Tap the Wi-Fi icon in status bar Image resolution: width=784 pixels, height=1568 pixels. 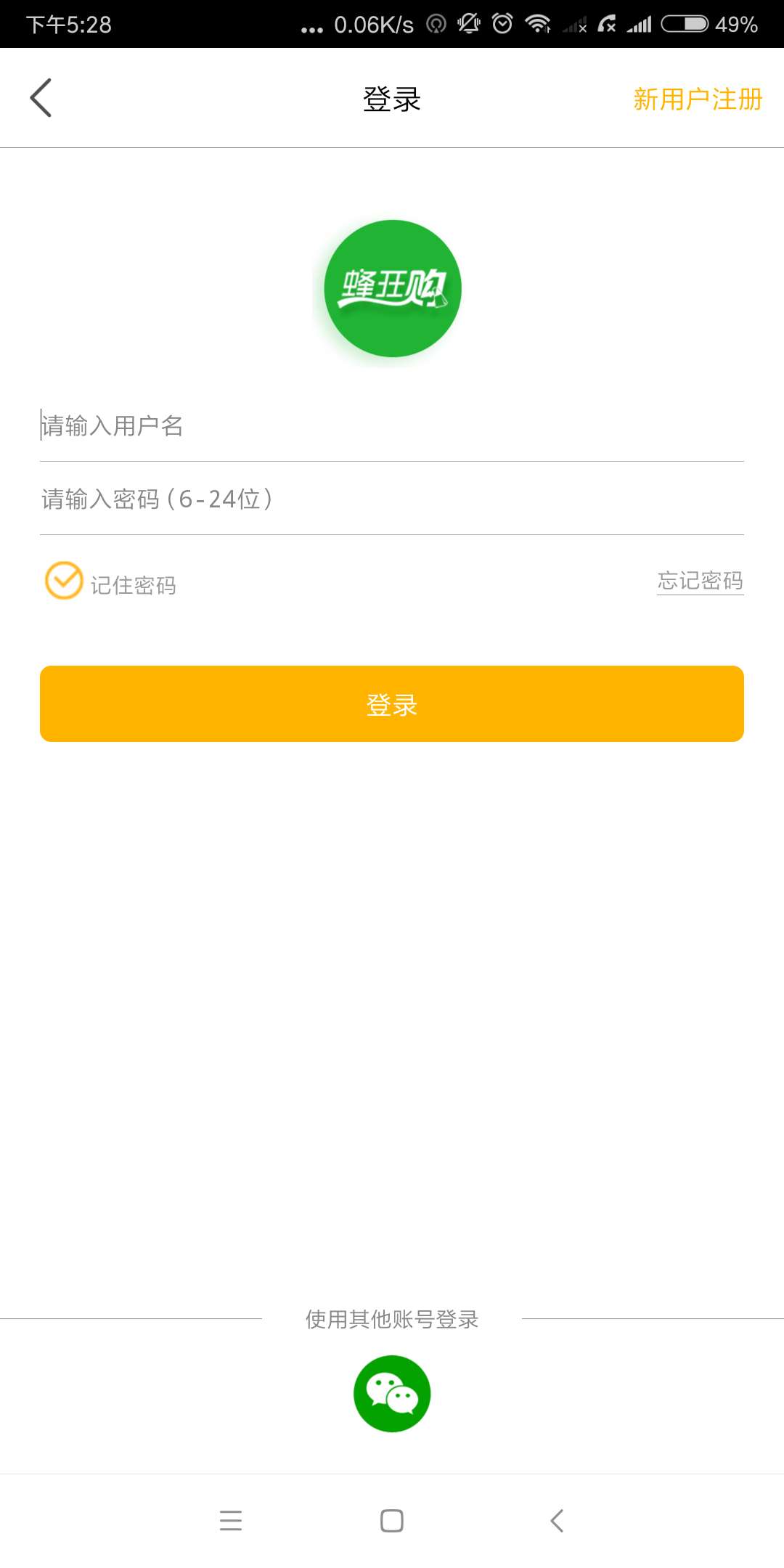coord(539,24)
